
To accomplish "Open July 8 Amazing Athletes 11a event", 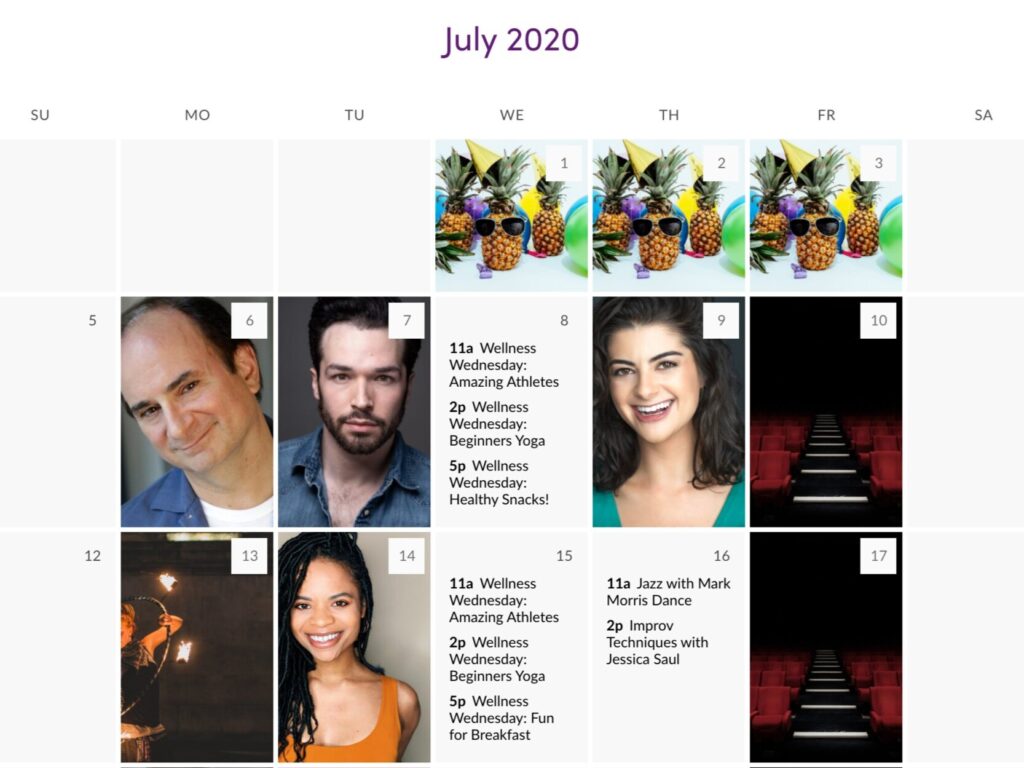I will 503,365.
